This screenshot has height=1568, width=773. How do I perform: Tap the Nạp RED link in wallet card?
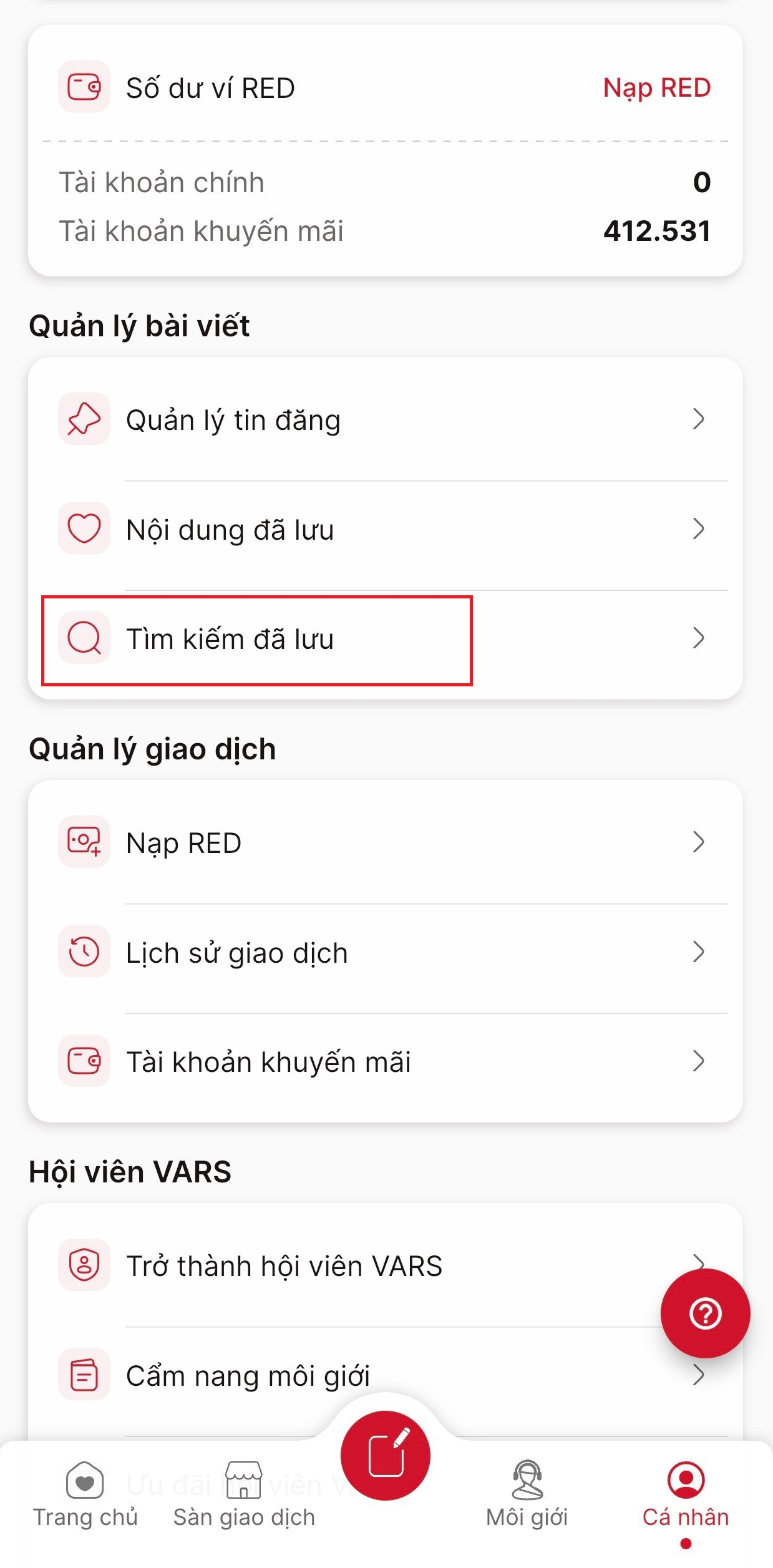(x=656, y=88)
